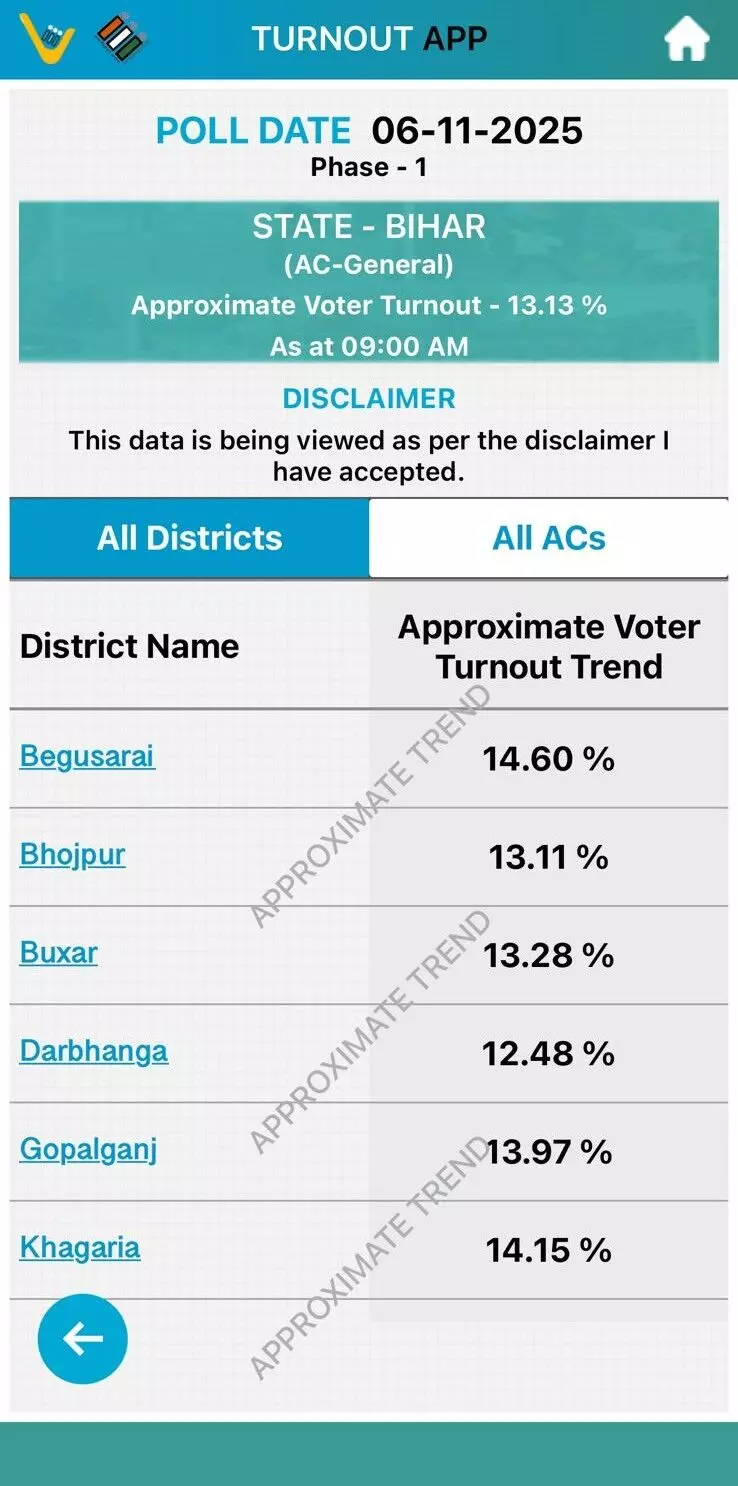Go to the app home screen
The width and height of the screenshot is (738, 1486).
pyautogui.click(x=686, y=40)
